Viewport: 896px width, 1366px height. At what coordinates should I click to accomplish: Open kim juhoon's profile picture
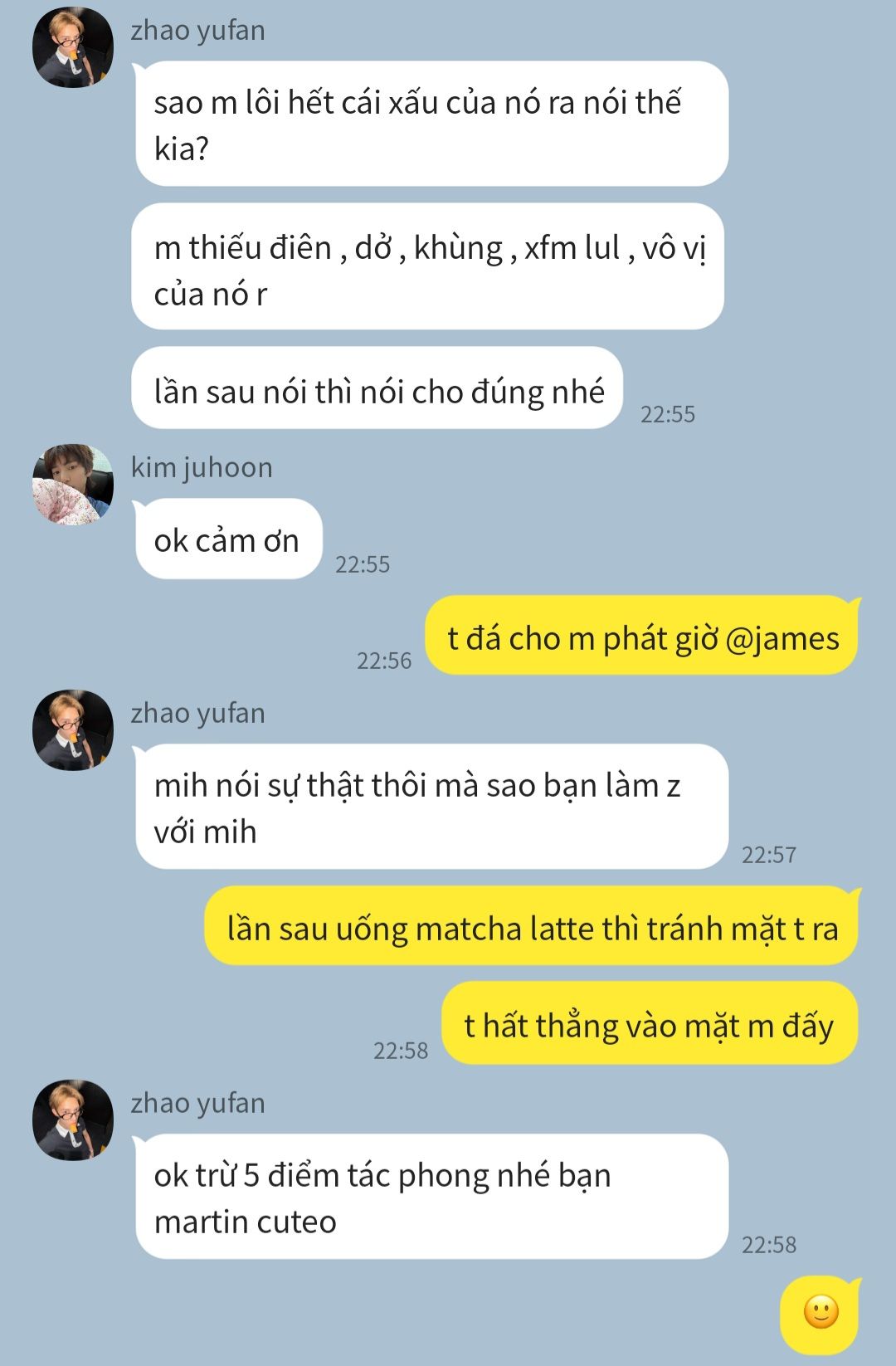point(72,485)
